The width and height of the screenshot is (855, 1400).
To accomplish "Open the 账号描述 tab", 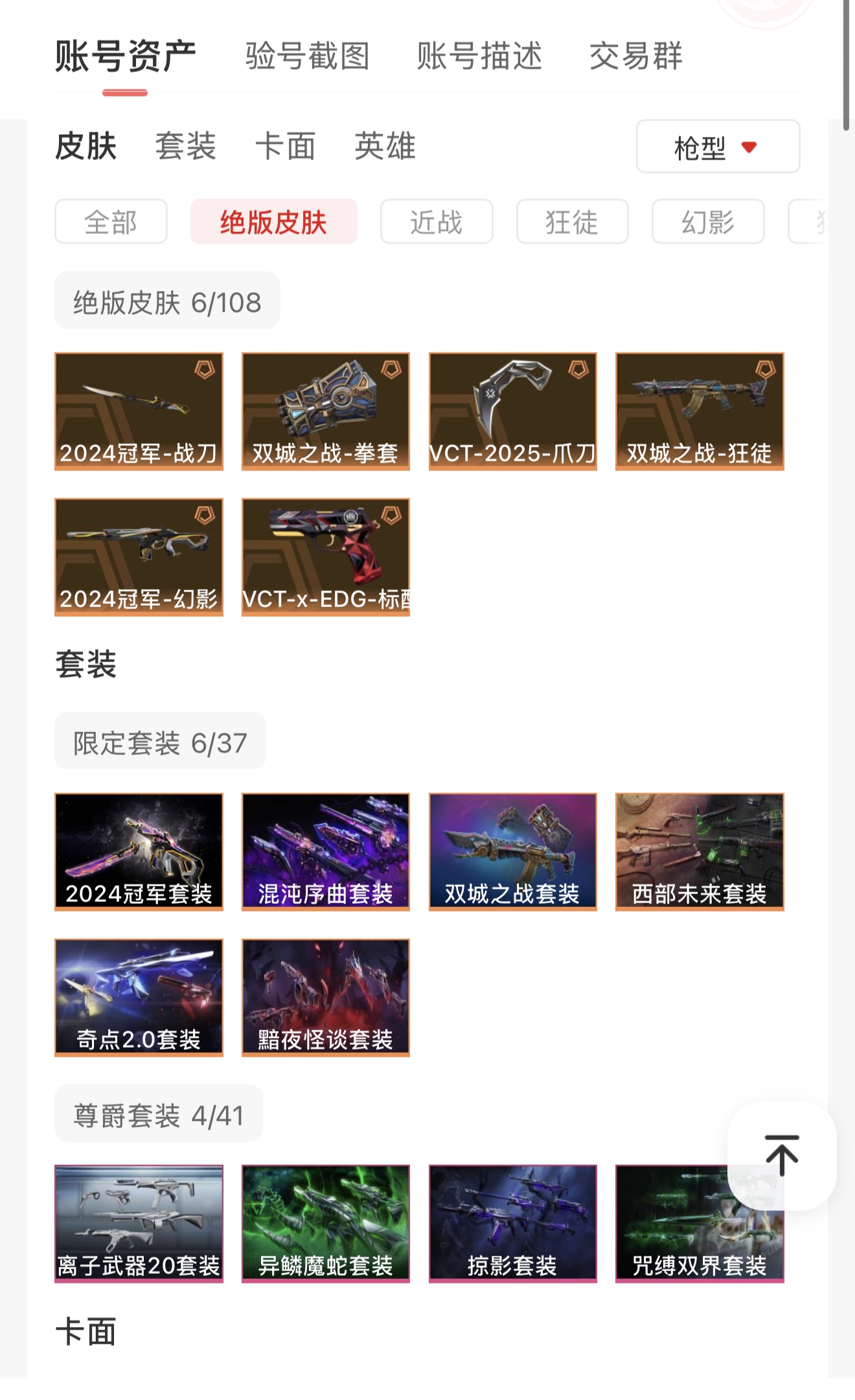I will pos(479,56).
